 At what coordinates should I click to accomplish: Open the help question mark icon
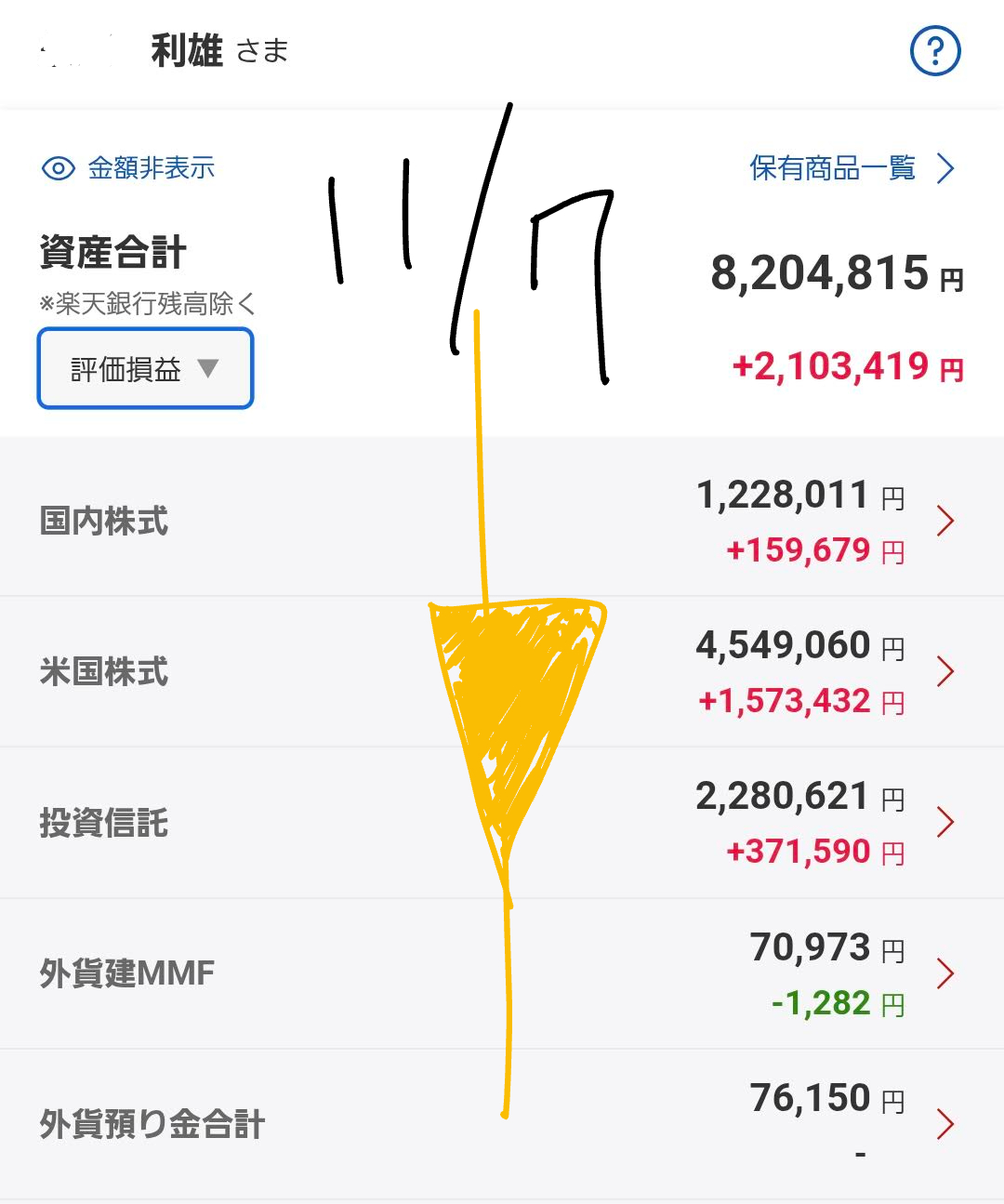point(934,50)
